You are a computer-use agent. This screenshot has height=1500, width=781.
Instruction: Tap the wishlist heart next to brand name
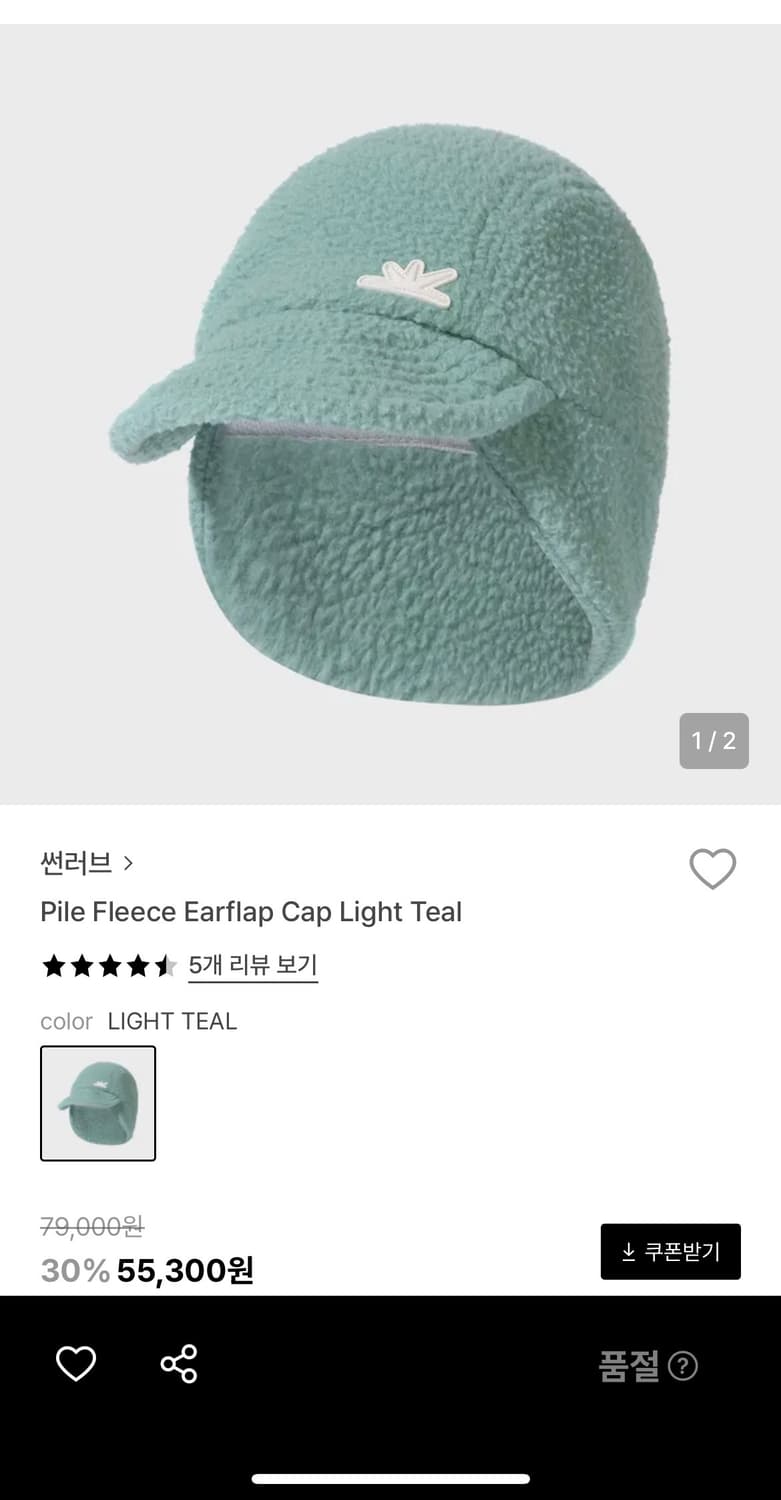(713, 870)
